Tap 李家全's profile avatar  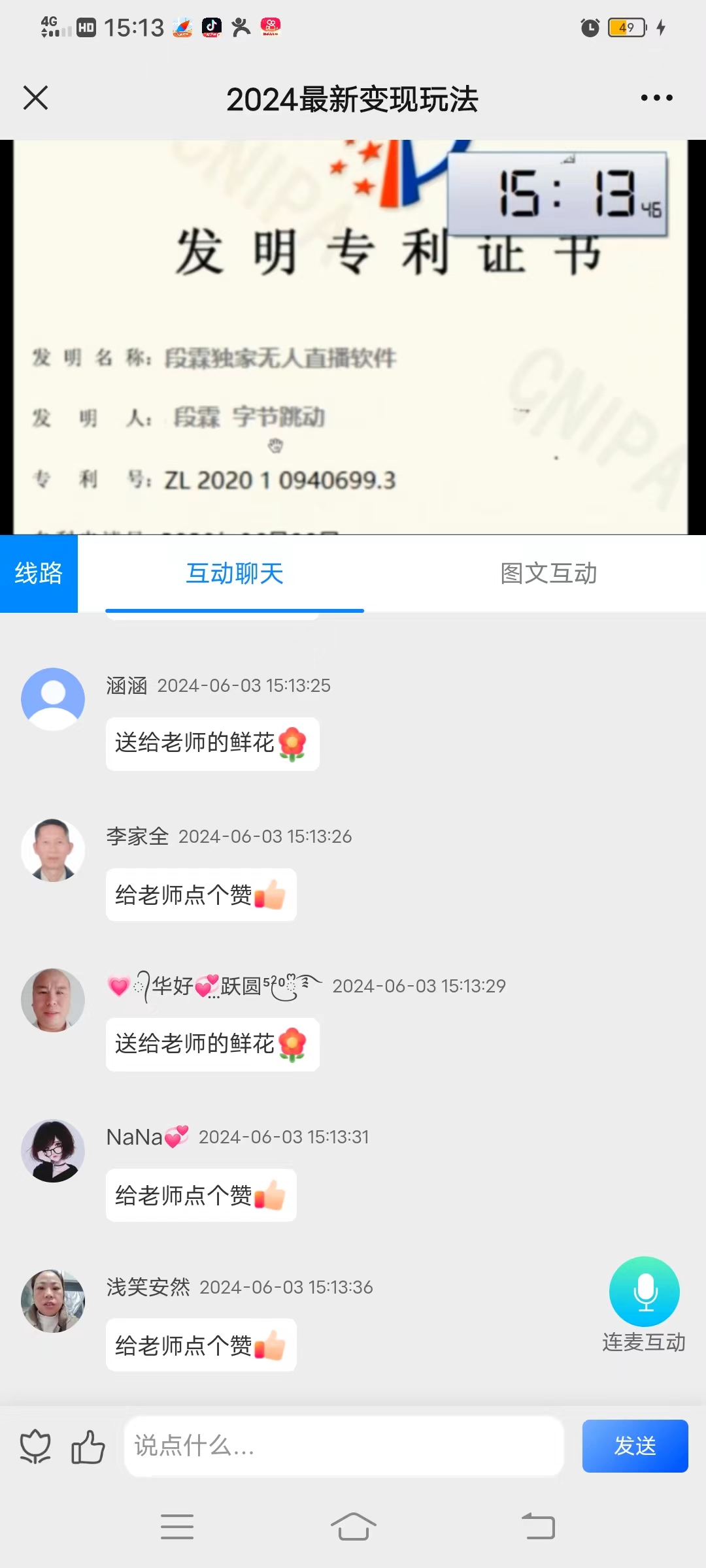click(53, 850)
